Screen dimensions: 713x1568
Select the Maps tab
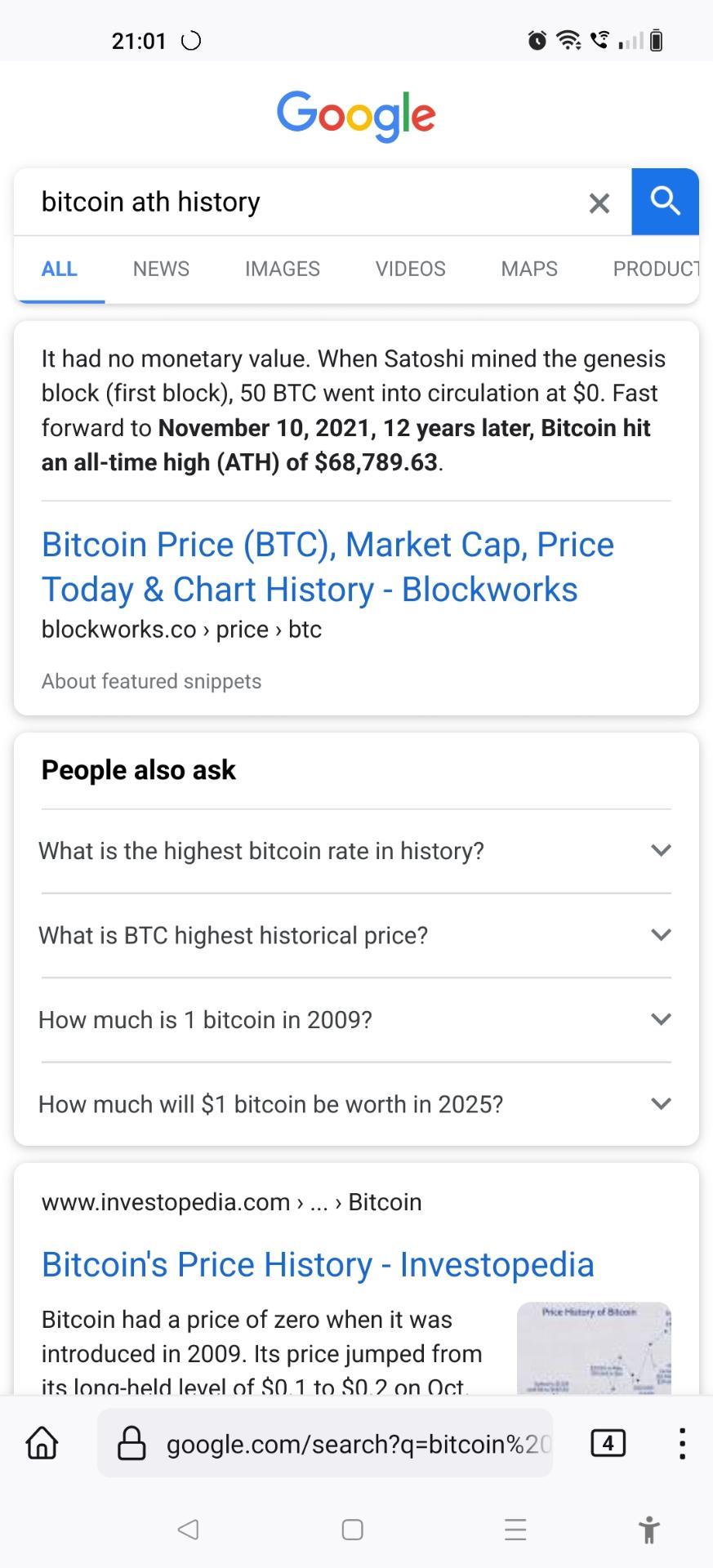(529, 269)
